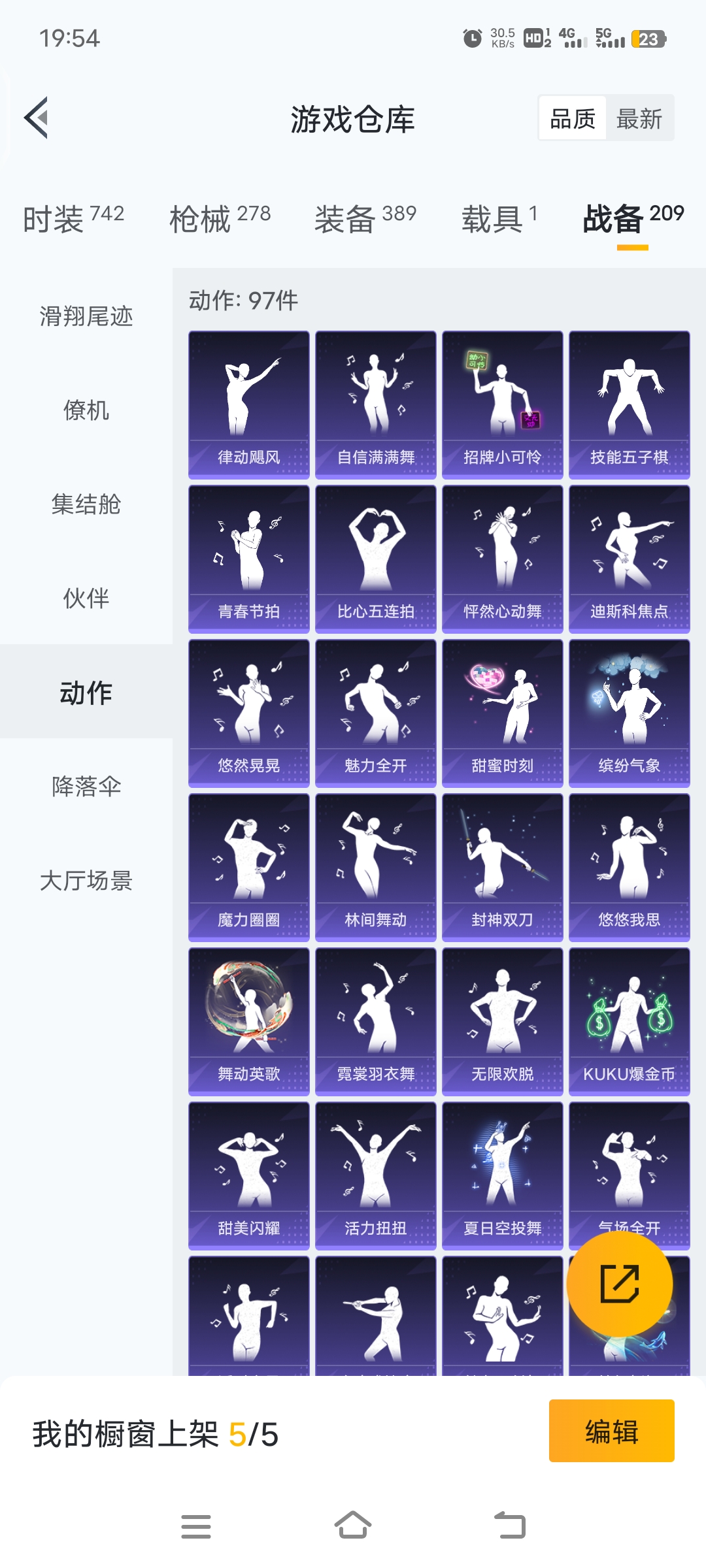Open the 装备 tab
The height and width of the screenshot is (1568, 706).
365,218
